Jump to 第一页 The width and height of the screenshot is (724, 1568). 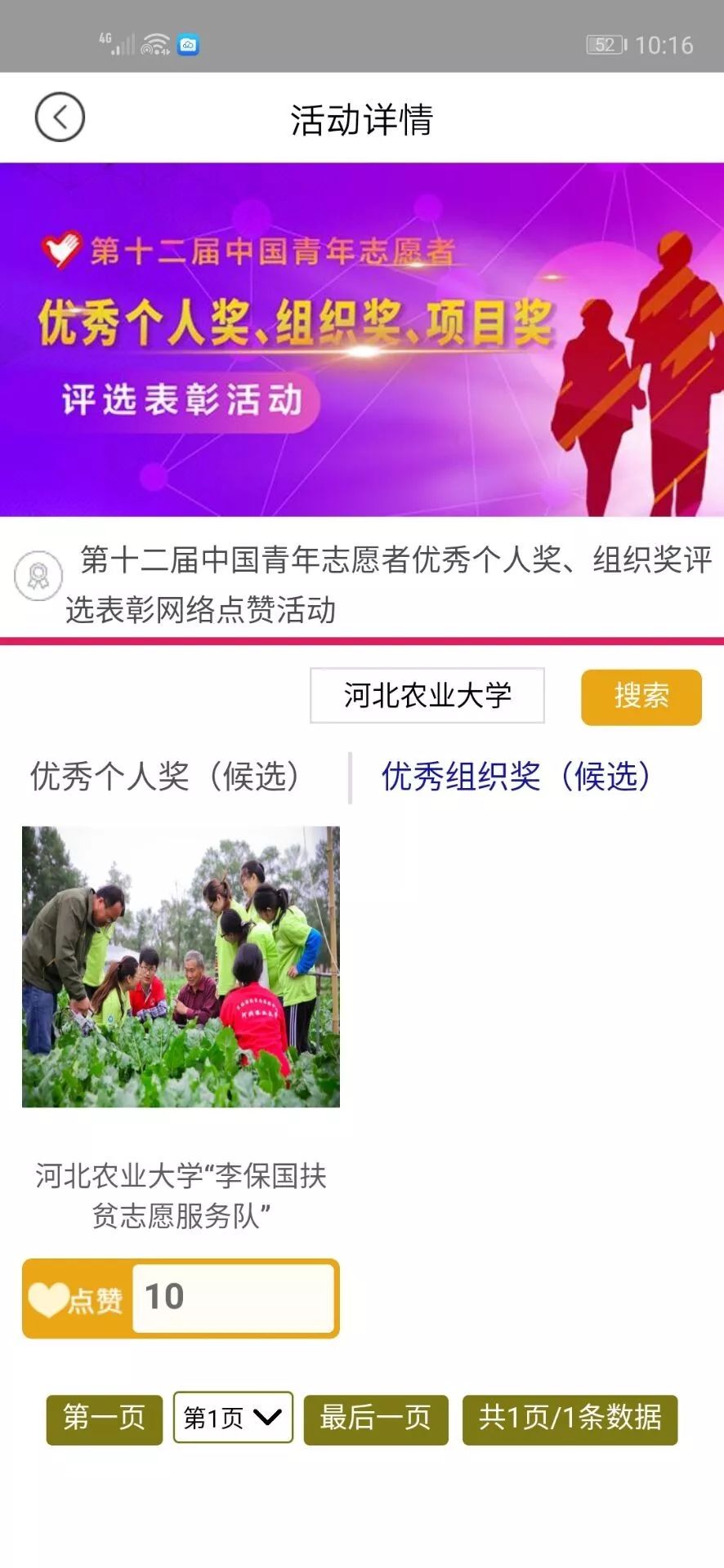click(105, 1419)
